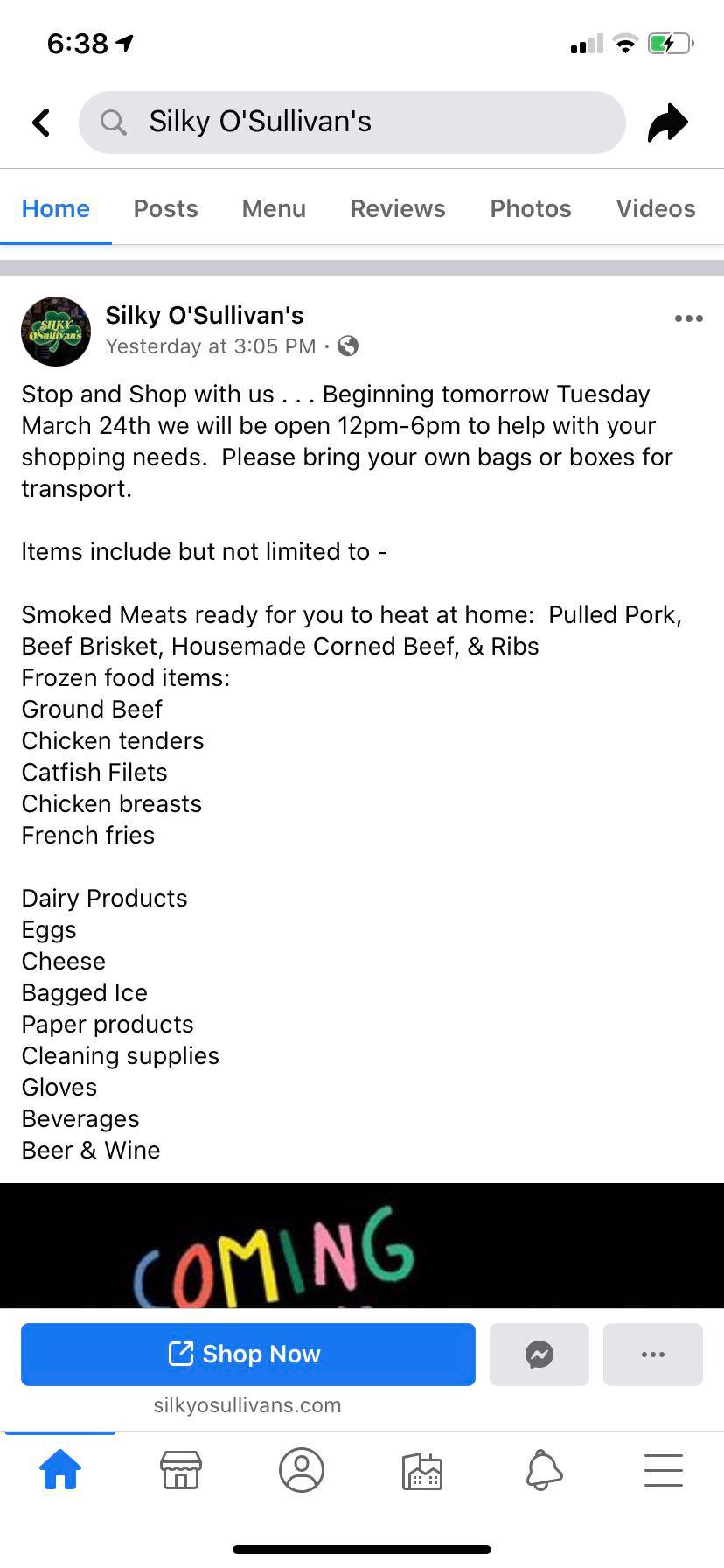
Task: Go to the News Feed home icon
Action: (x=60, y=1469)
